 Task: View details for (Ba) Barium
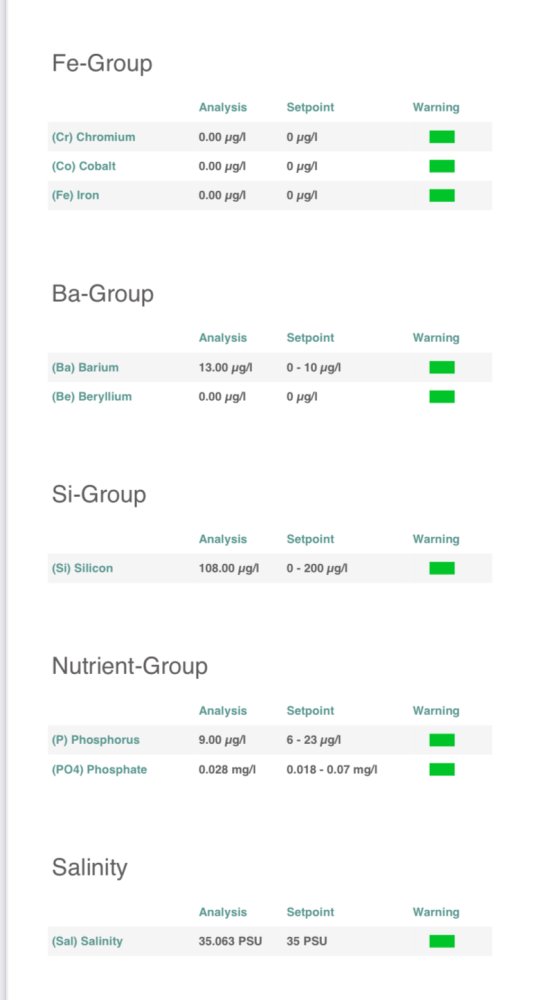coord(85,368)
